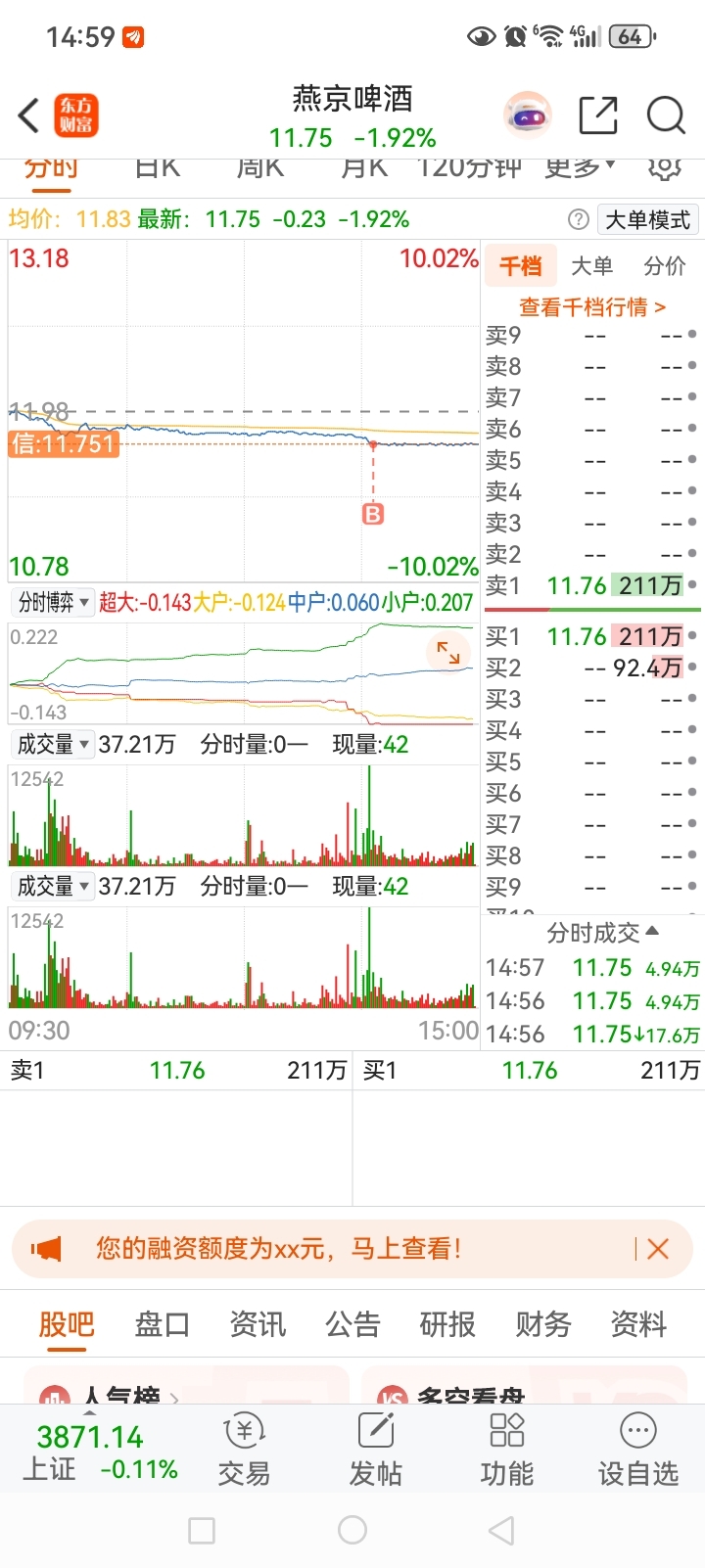Open 查看千档行情 link
This screenshot has height=1568, width=705.
click(591, 307)
